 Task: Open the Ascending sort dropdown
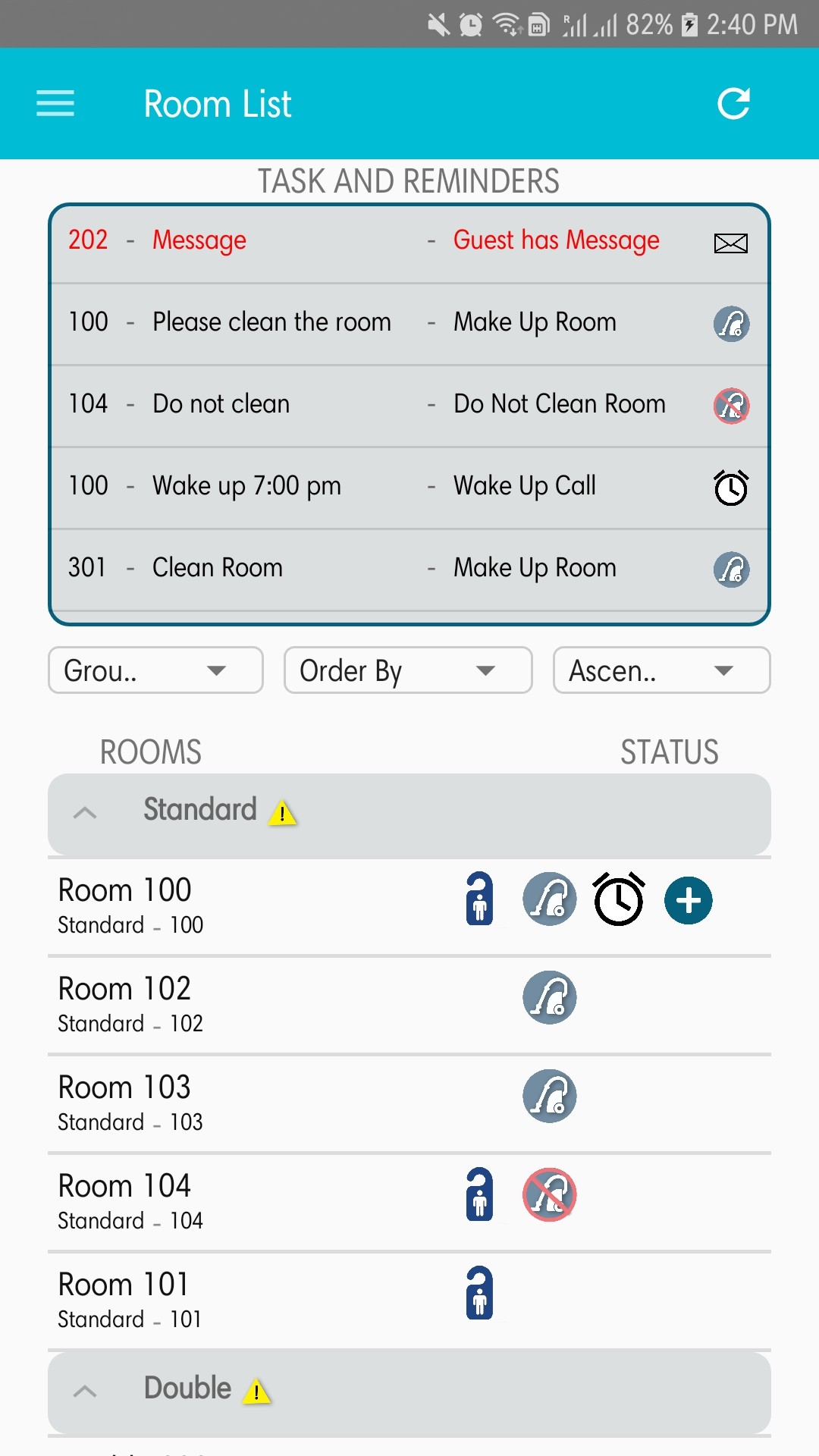point(661,670)
